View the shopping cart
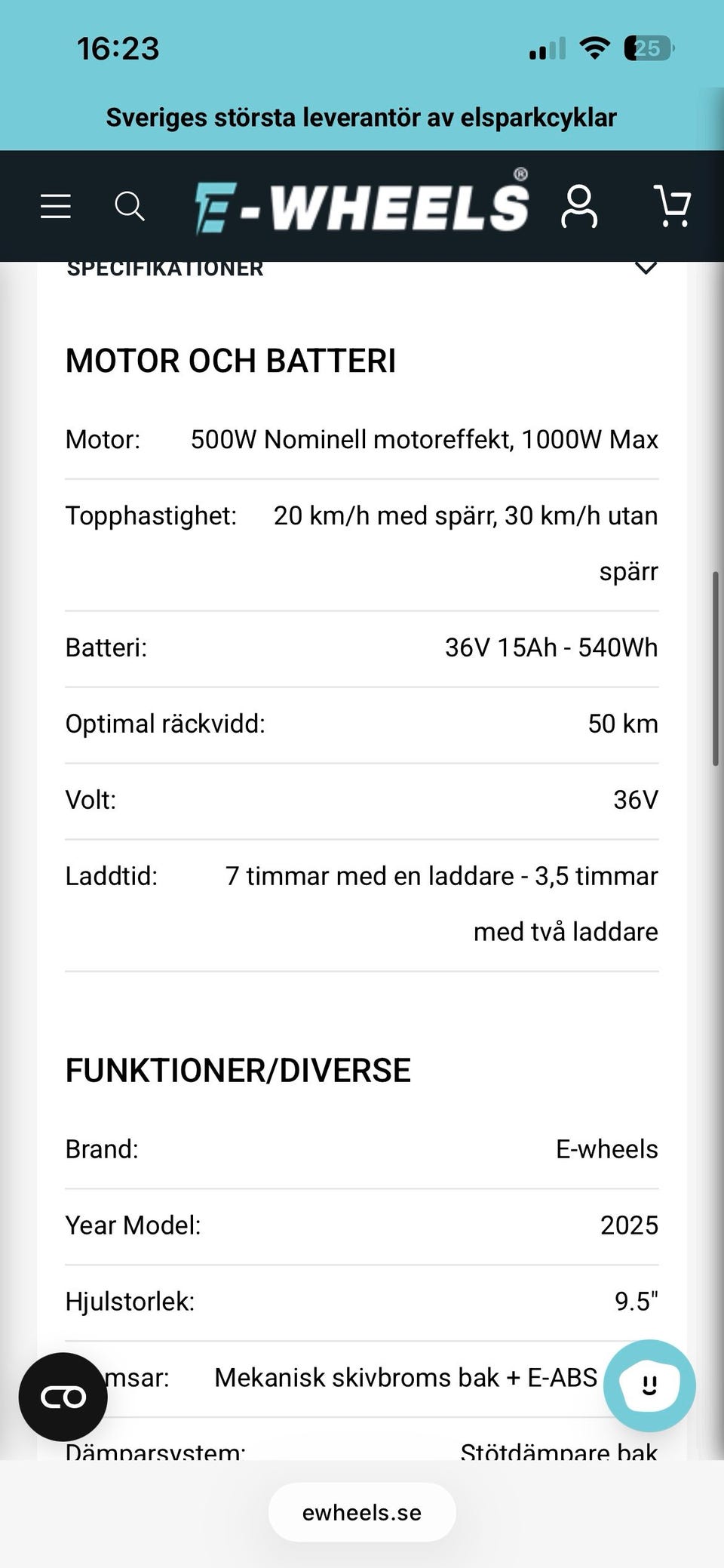724x1568 pixels. [x=672, y=206]
